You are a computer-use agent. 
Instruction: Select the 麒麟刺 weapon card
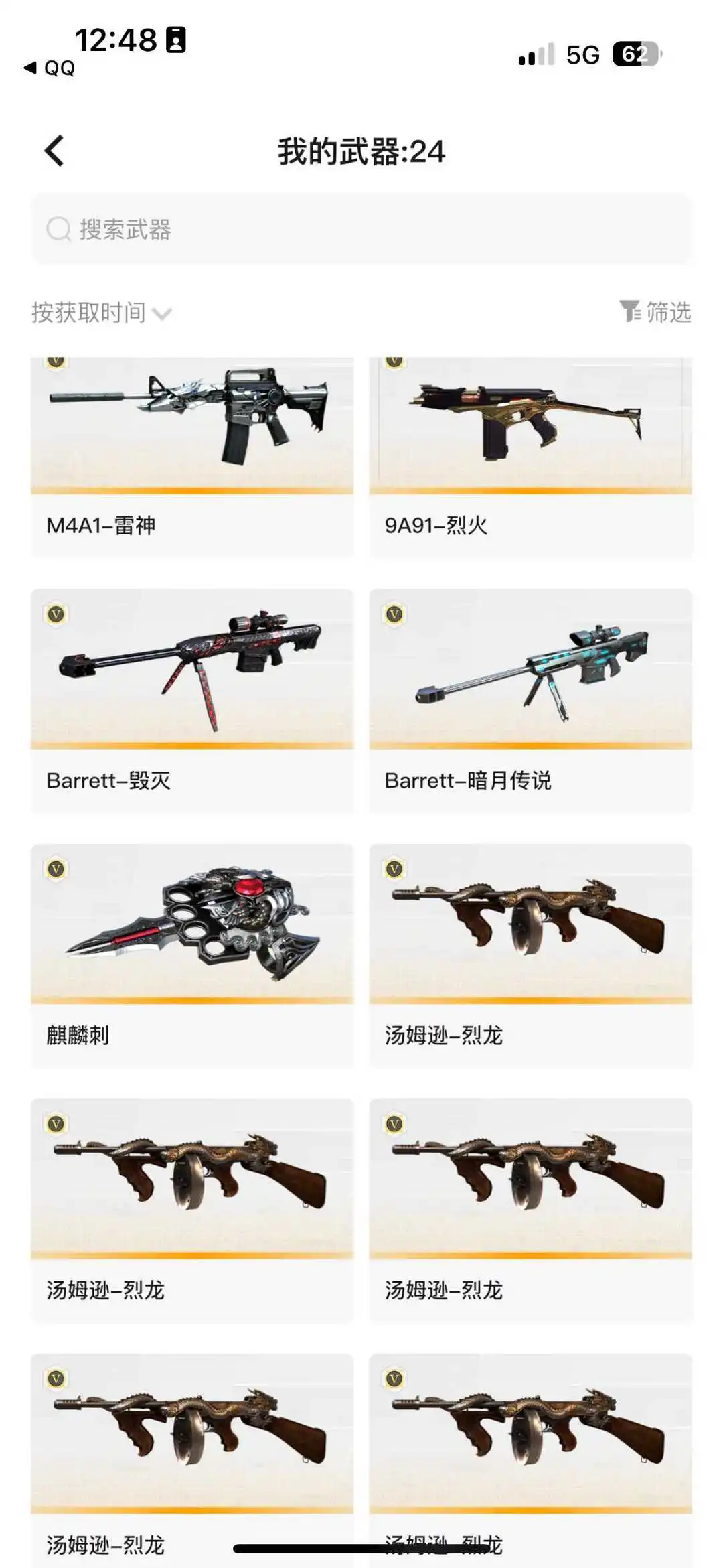192,955
